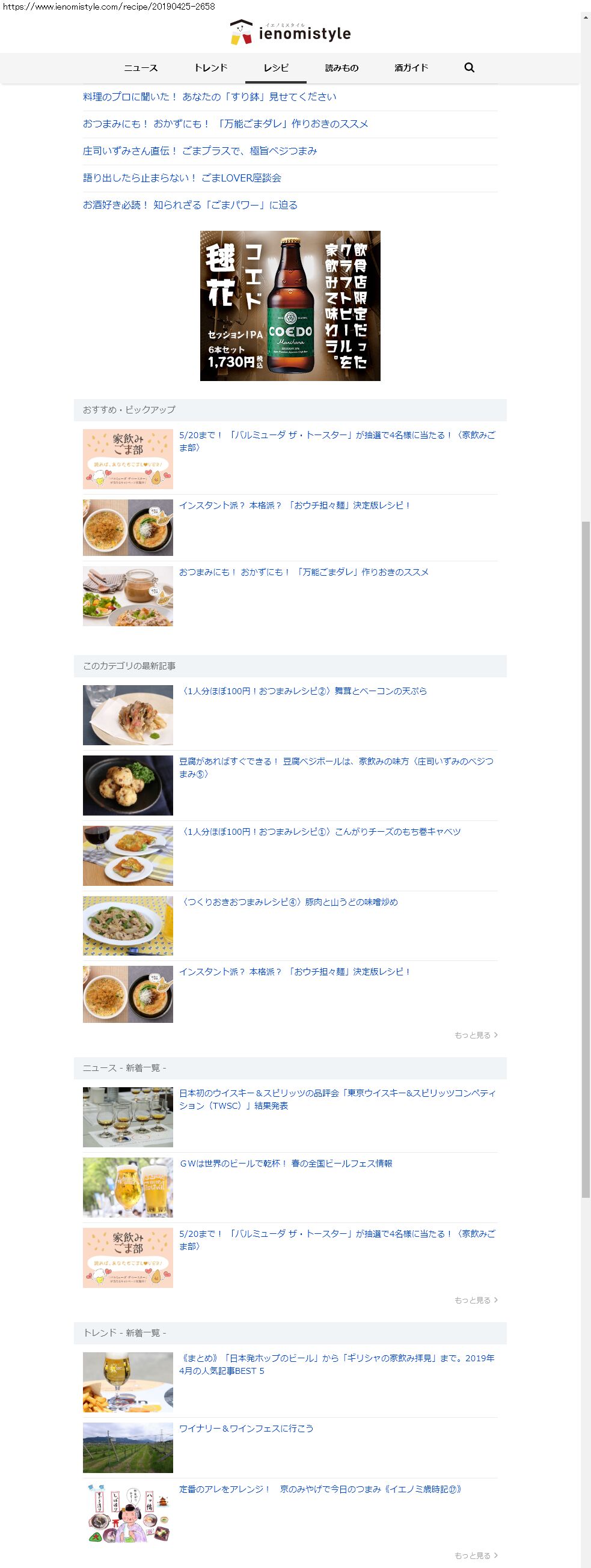Open link お酒好き必読！ 知られざる「ごまパワー」に迫る
The image size is (591, 1568).
click(190, 205)
